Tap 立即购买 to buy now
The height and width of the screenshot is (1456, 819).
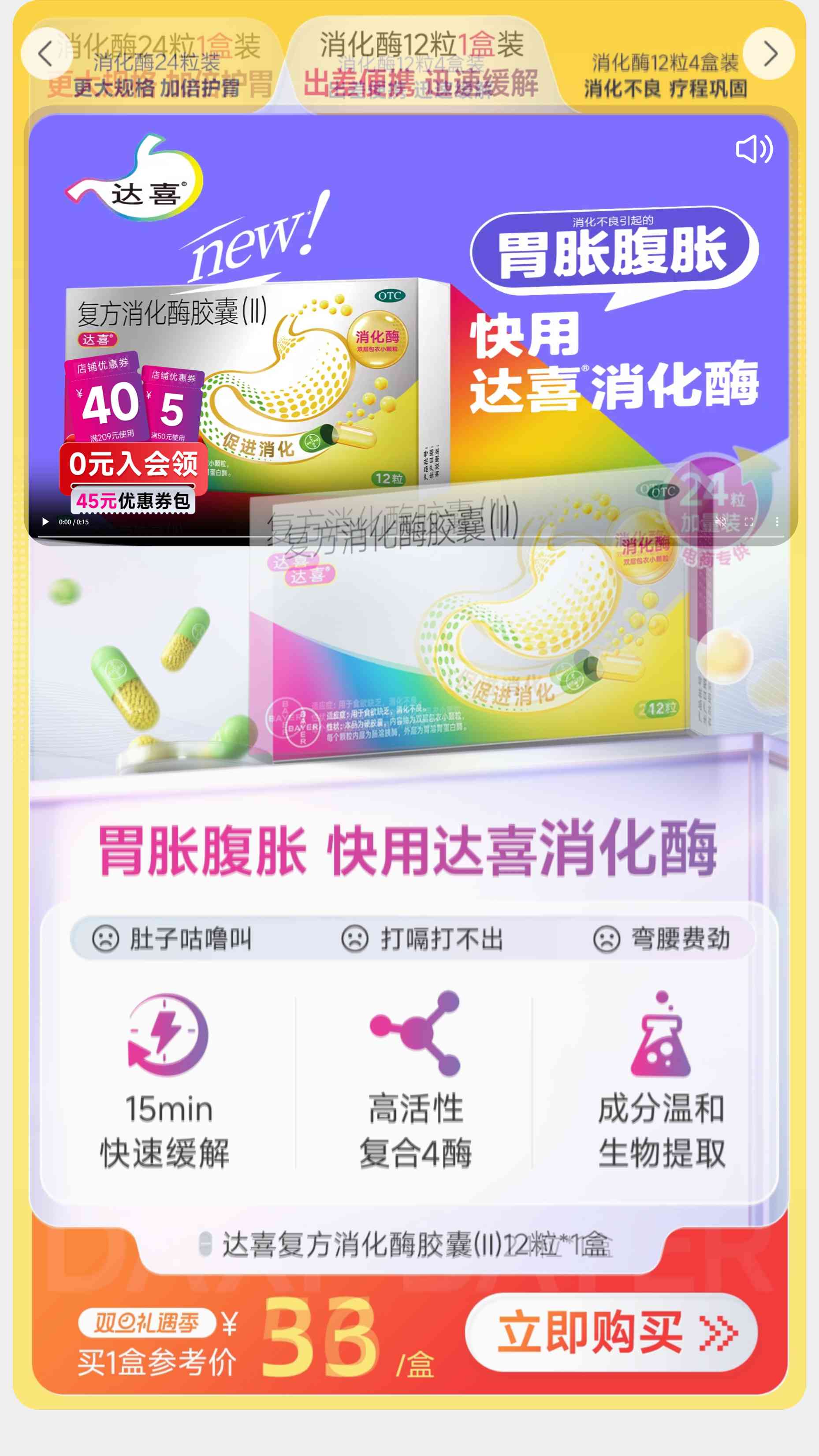[611, 1333]
